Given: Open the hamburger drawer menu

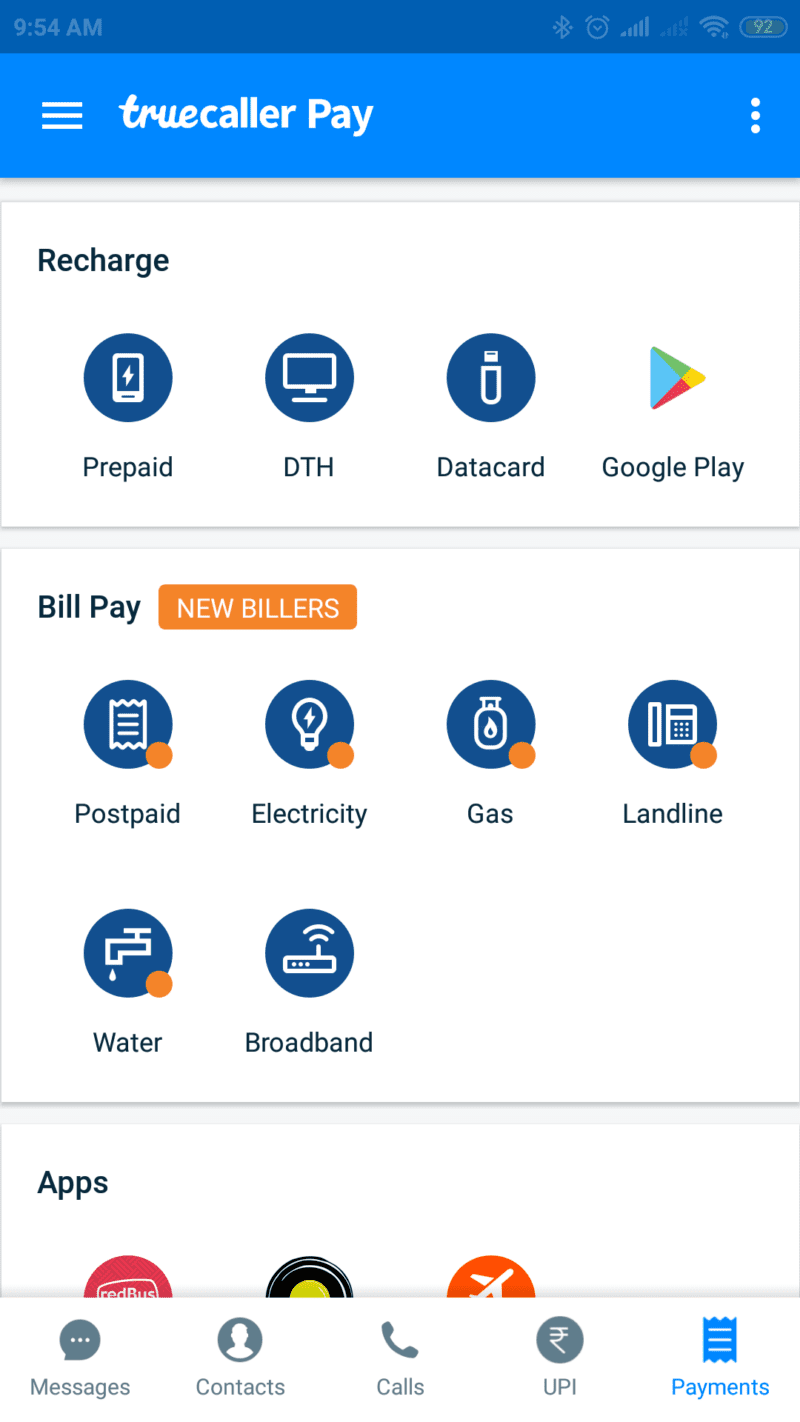Looking at the screenshot, I should tap(62, 116).
